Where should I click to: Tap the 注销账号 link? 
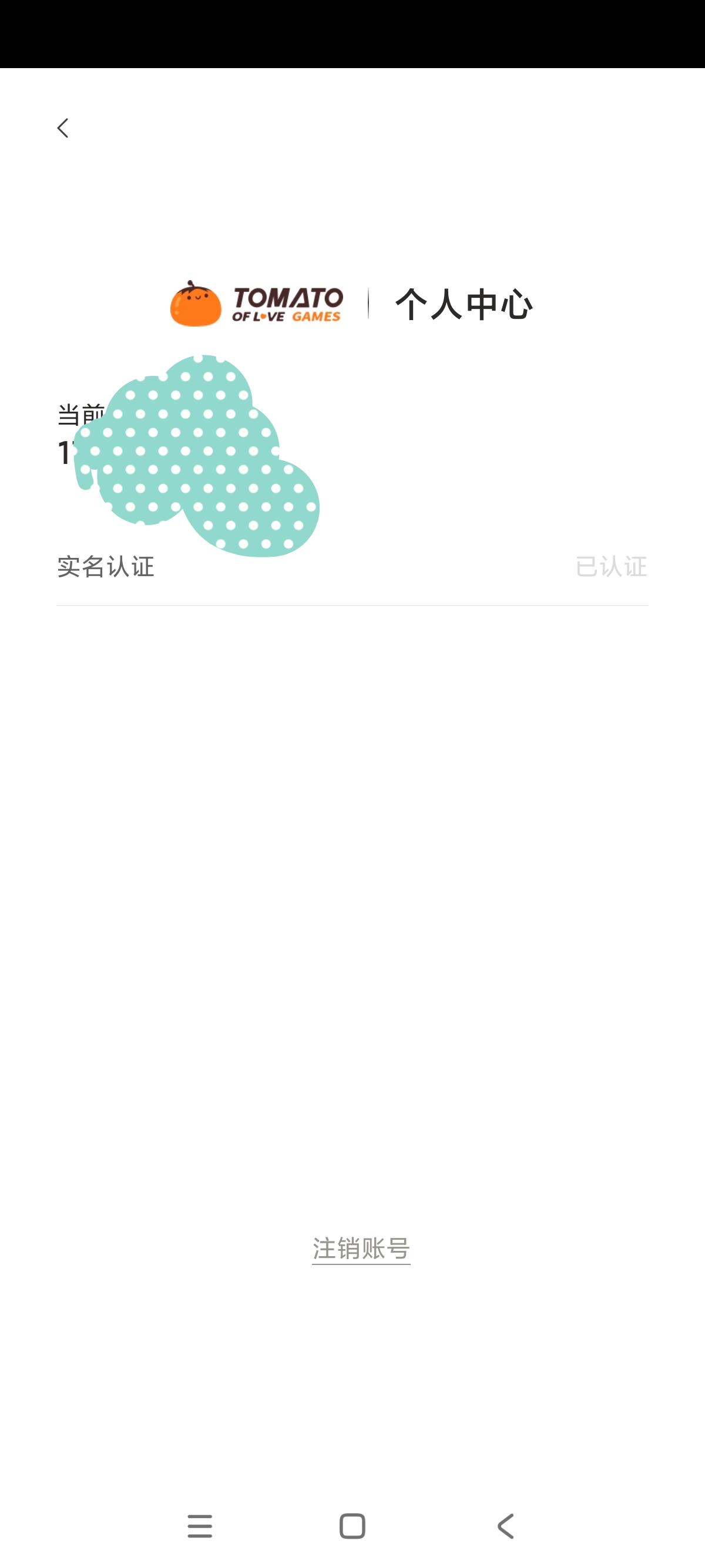pos(361,1249)
